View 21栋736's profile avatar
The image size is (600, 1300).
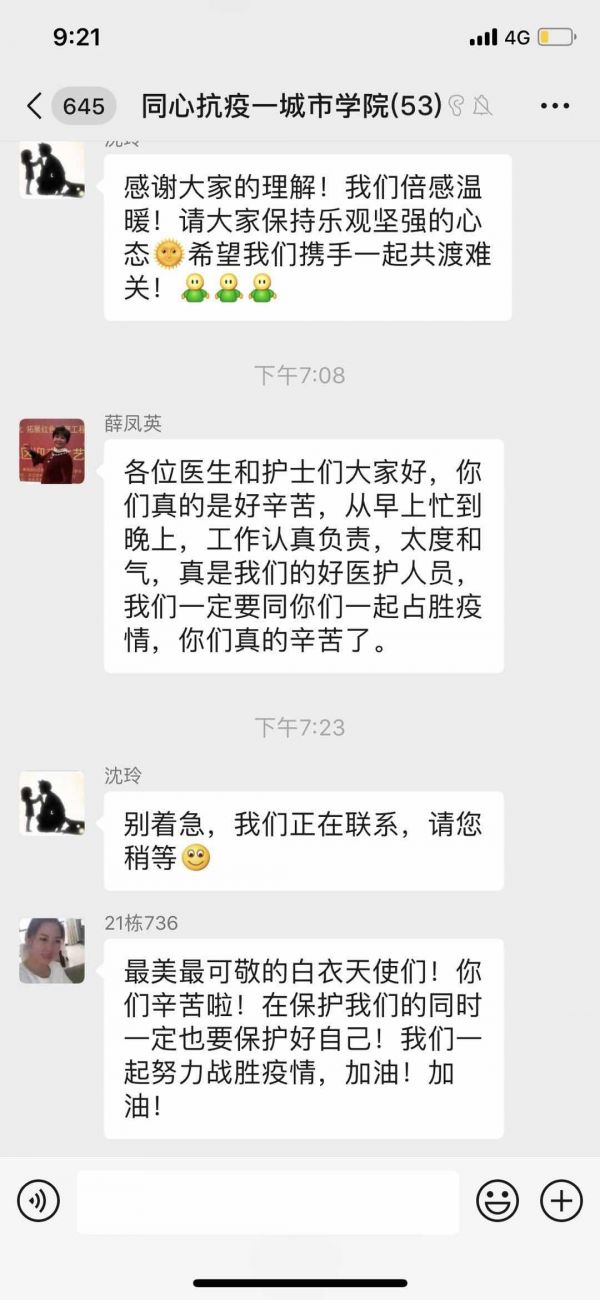pos(52,950)
